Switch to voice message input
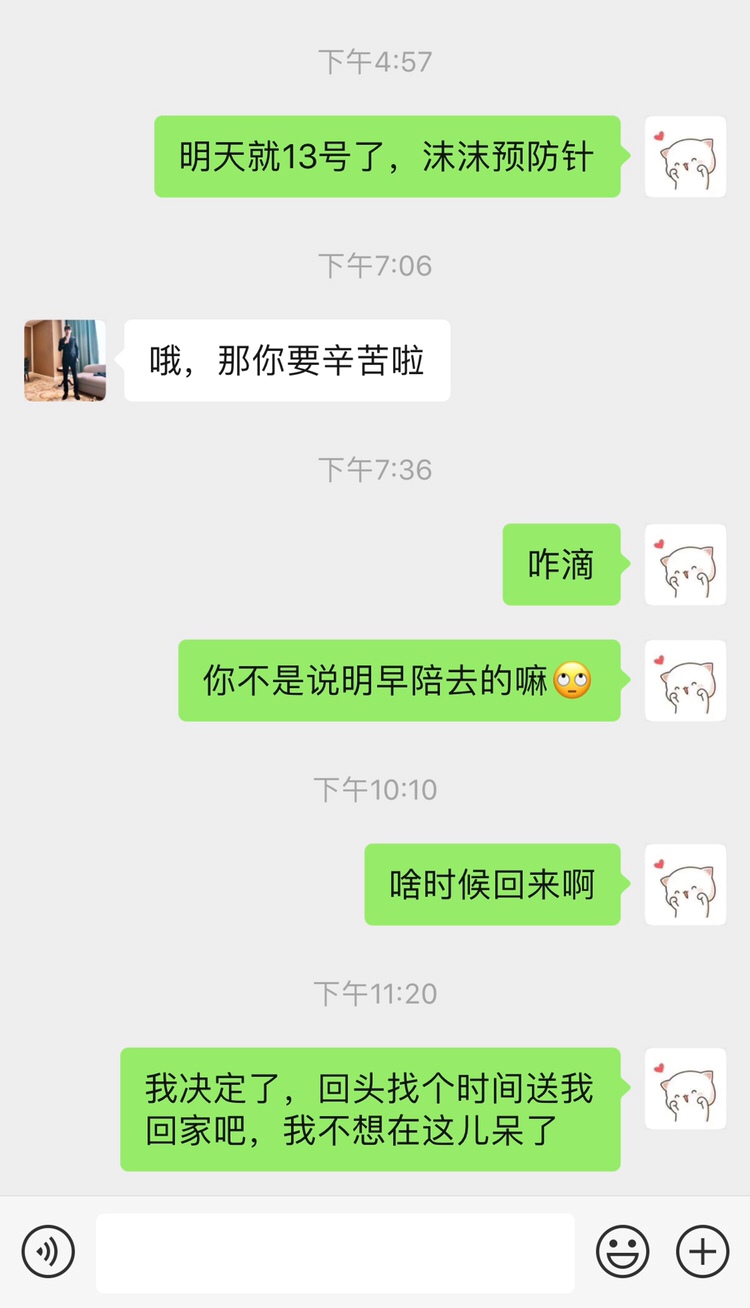The height and width of the screenshot is (1308, 750). pos(48,1251)
